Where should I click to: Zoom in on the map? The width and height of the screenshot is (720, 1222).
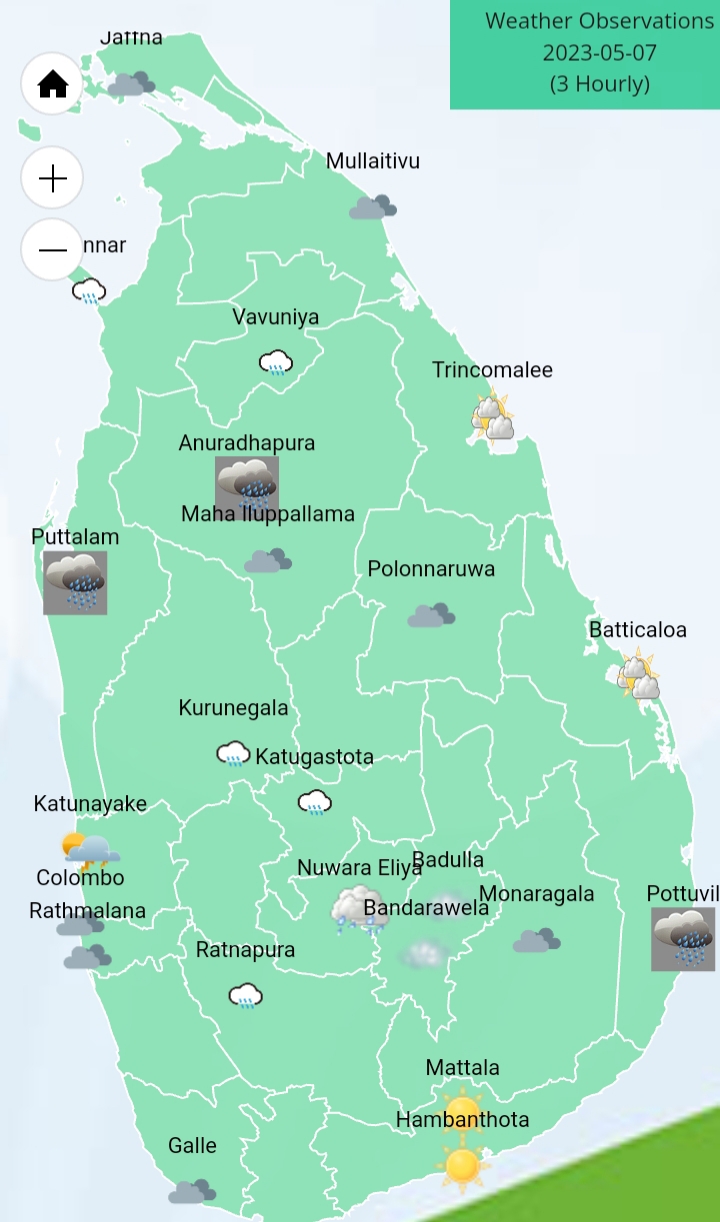52,179
